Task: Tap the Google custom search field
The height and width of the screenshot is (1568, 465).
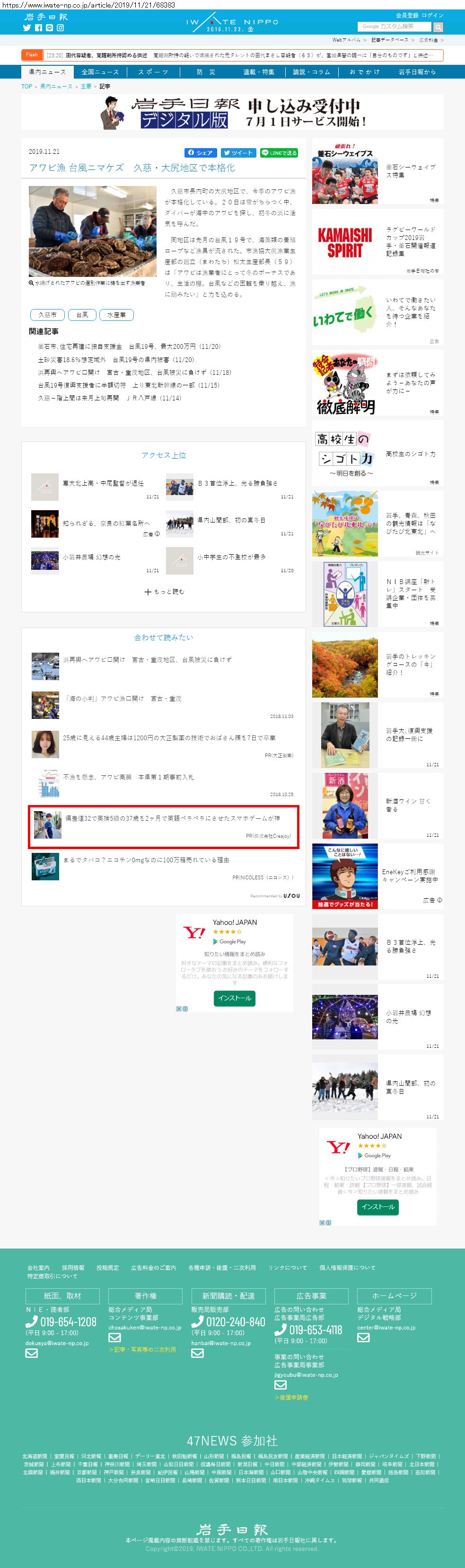Action: tap(394, 27)
